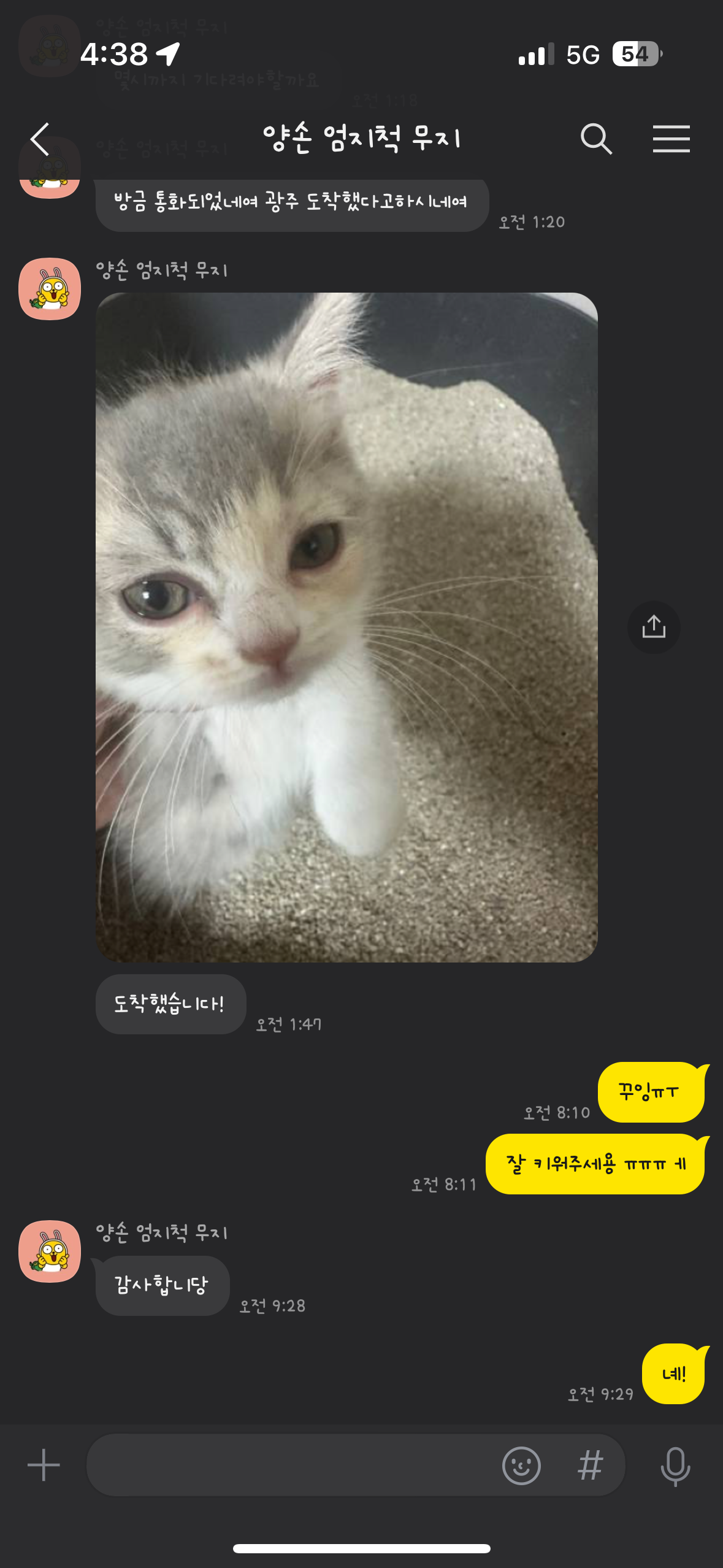Screen dimensions: 723x1568
Task: Share the kitten photo
Action: (x=654, y=627)
